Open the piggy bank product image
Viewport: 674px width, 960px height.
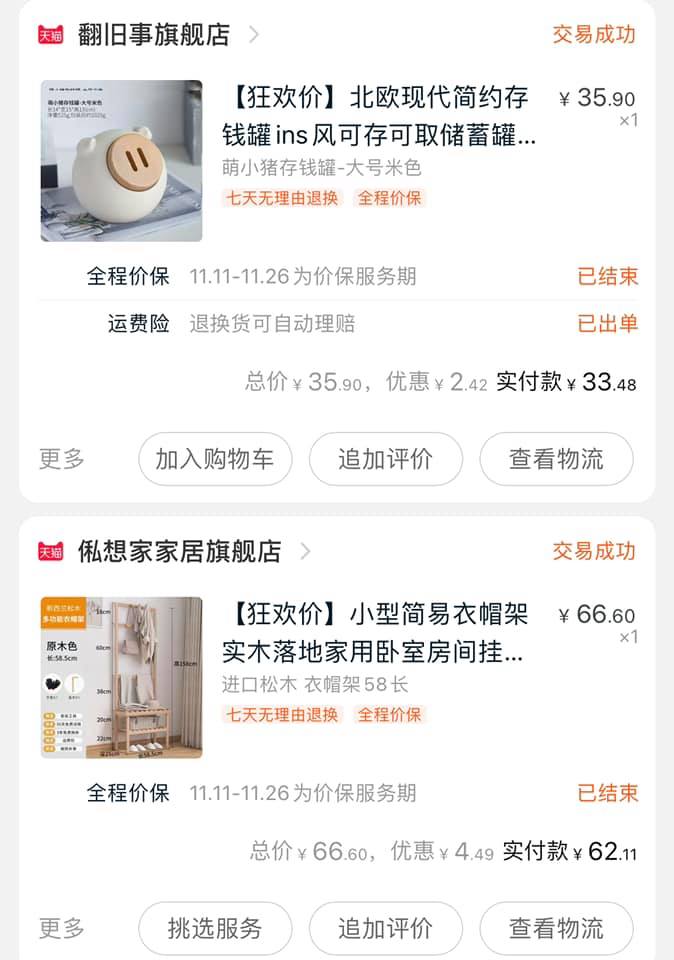point(121,161)
